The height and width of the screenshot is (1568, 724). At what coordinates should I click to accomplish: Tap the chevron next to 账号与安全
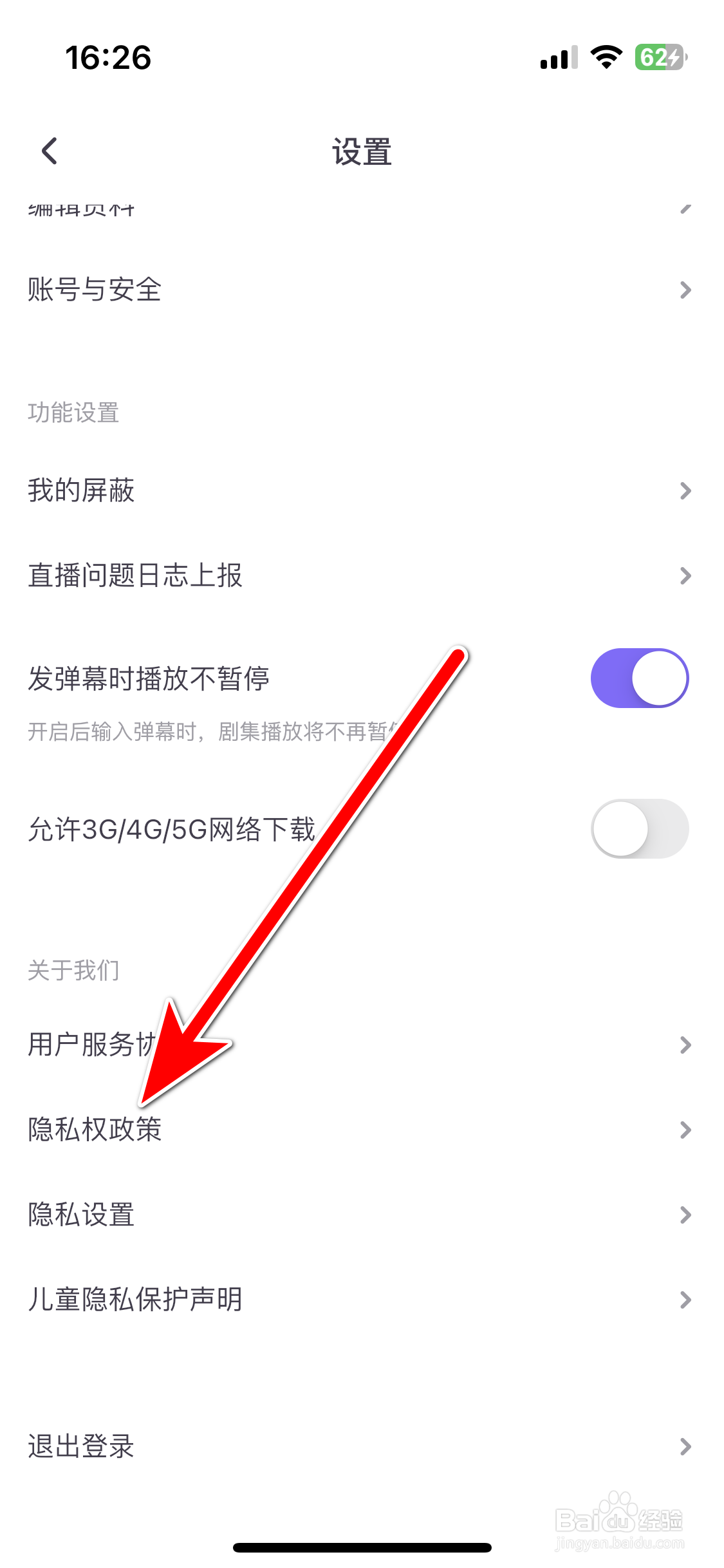coord(684,290)
